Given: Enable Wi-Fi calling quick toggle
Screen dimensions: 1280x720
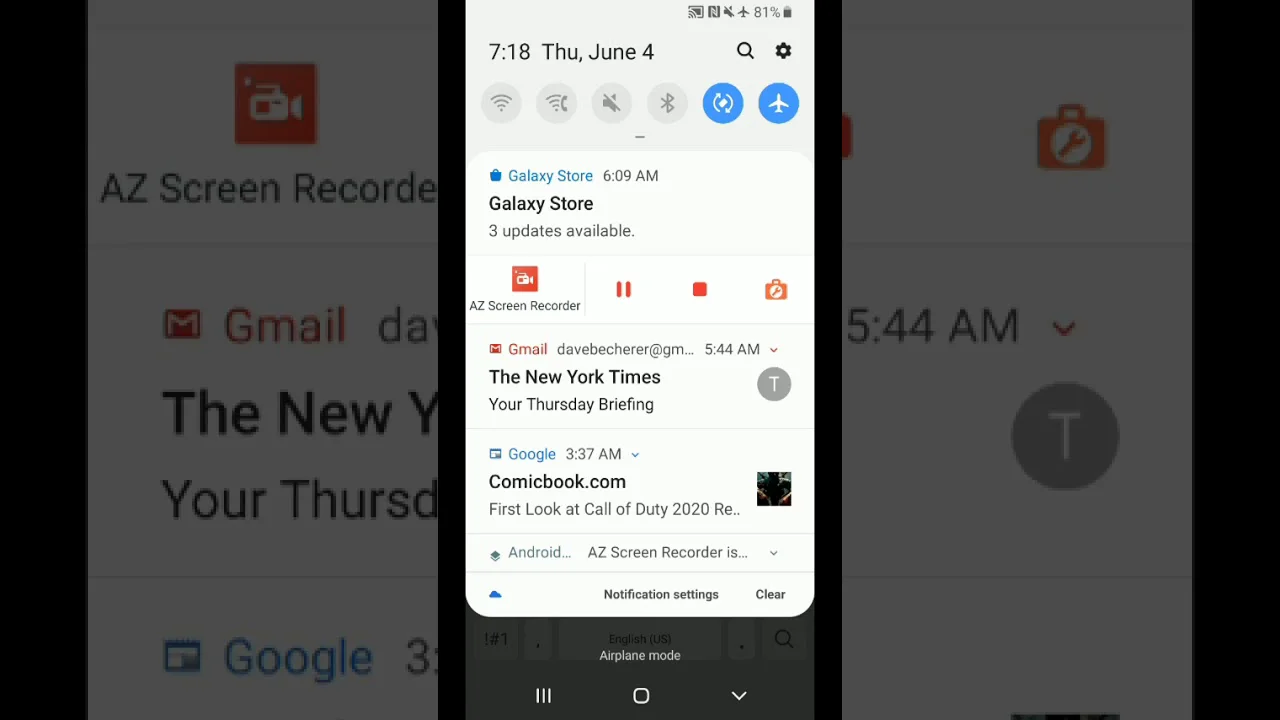Looking at the screenshot, I should 557,103.
